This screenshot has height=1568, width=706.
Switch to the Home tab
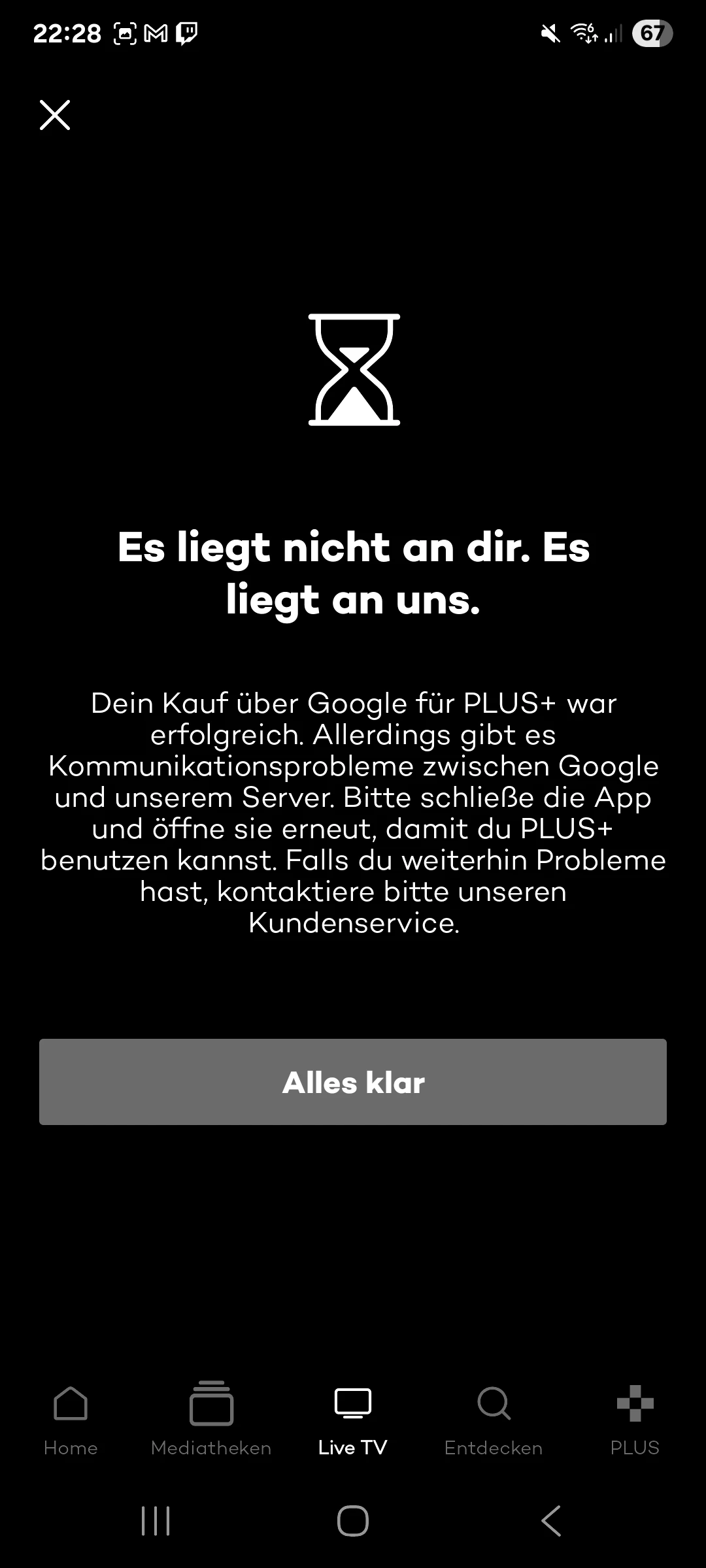click(x=71, y=1419)
